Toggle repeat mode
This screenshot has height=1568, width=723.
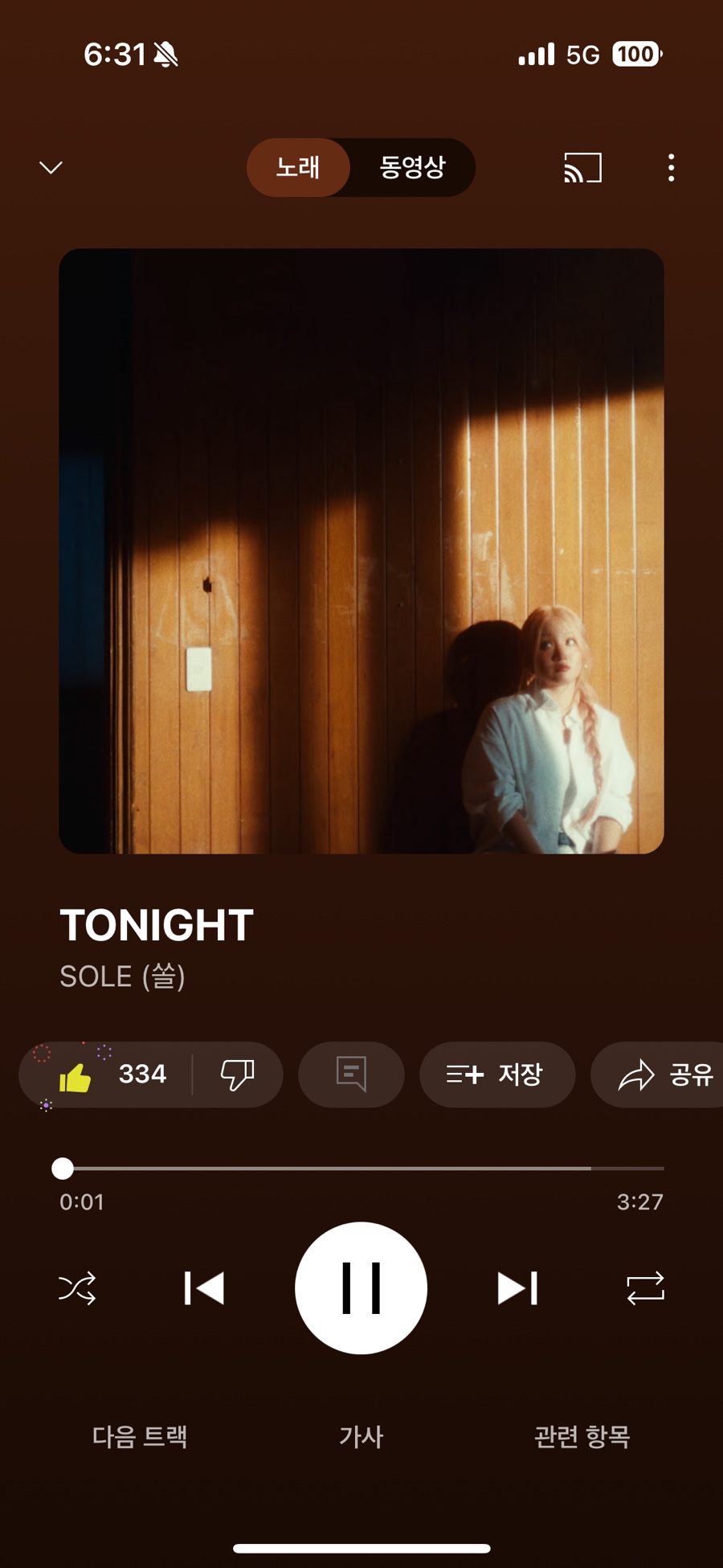[645, 1288]
